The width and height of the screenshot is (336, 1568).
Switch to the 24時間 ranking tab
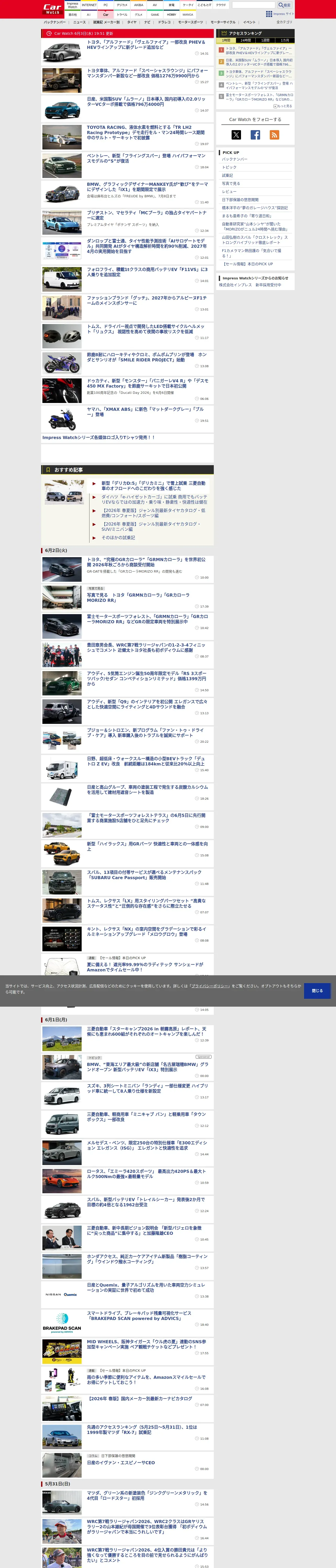click(x=246, y=40)
